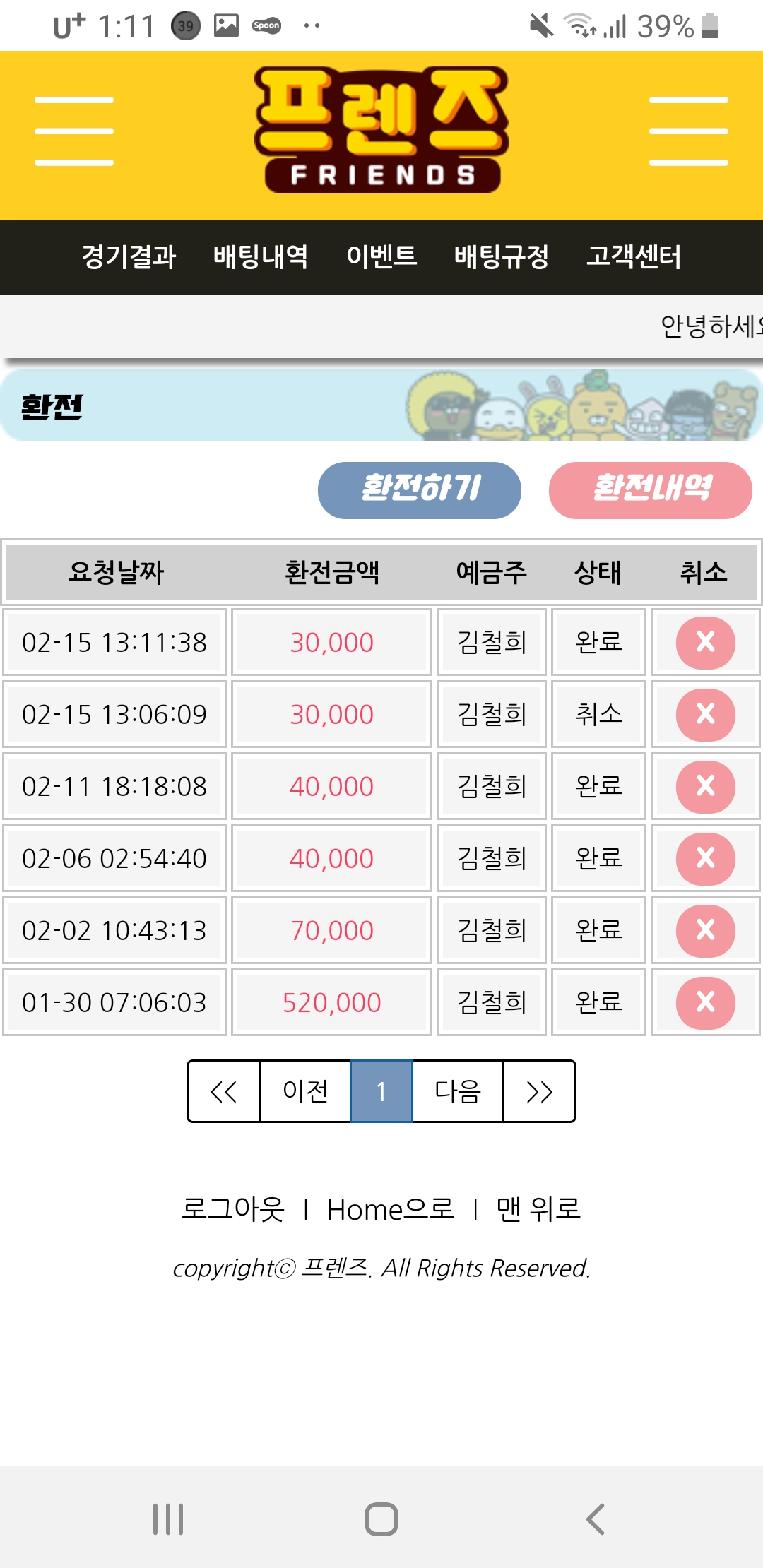The image size is (763, 1568).
Task: Open 배팅규정 page
Action: pyautogui.click(x=502, y=256)
